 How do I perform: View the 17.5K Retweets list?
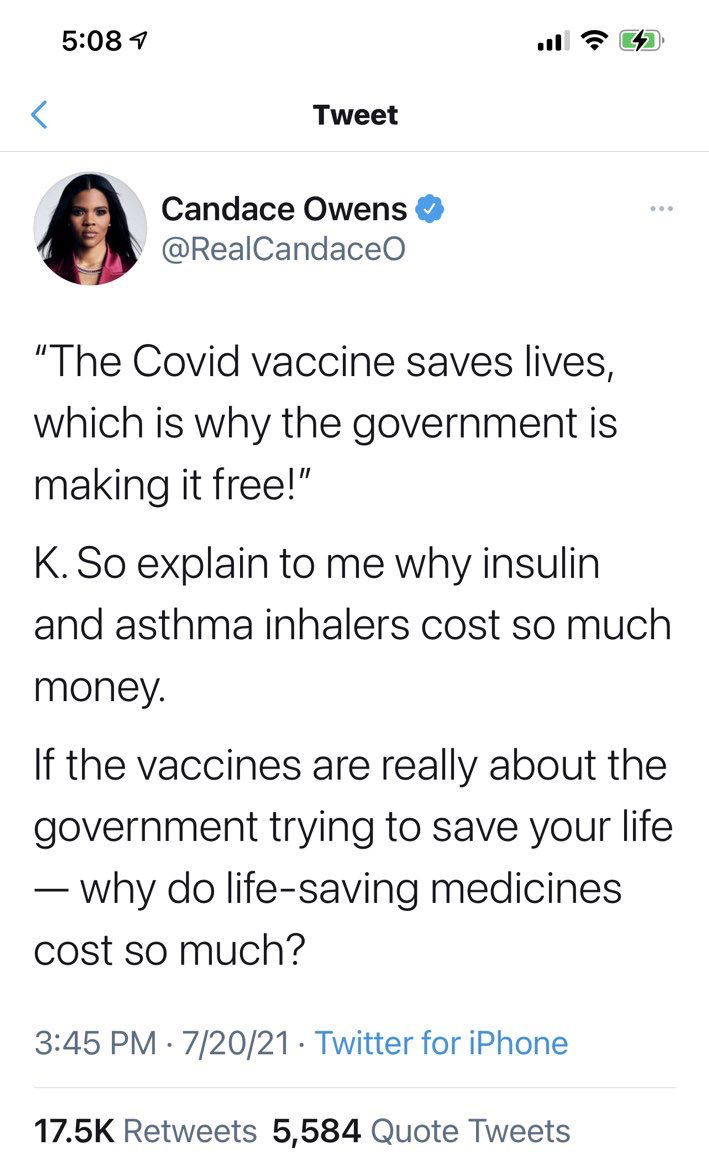(x=145, y=1131)
